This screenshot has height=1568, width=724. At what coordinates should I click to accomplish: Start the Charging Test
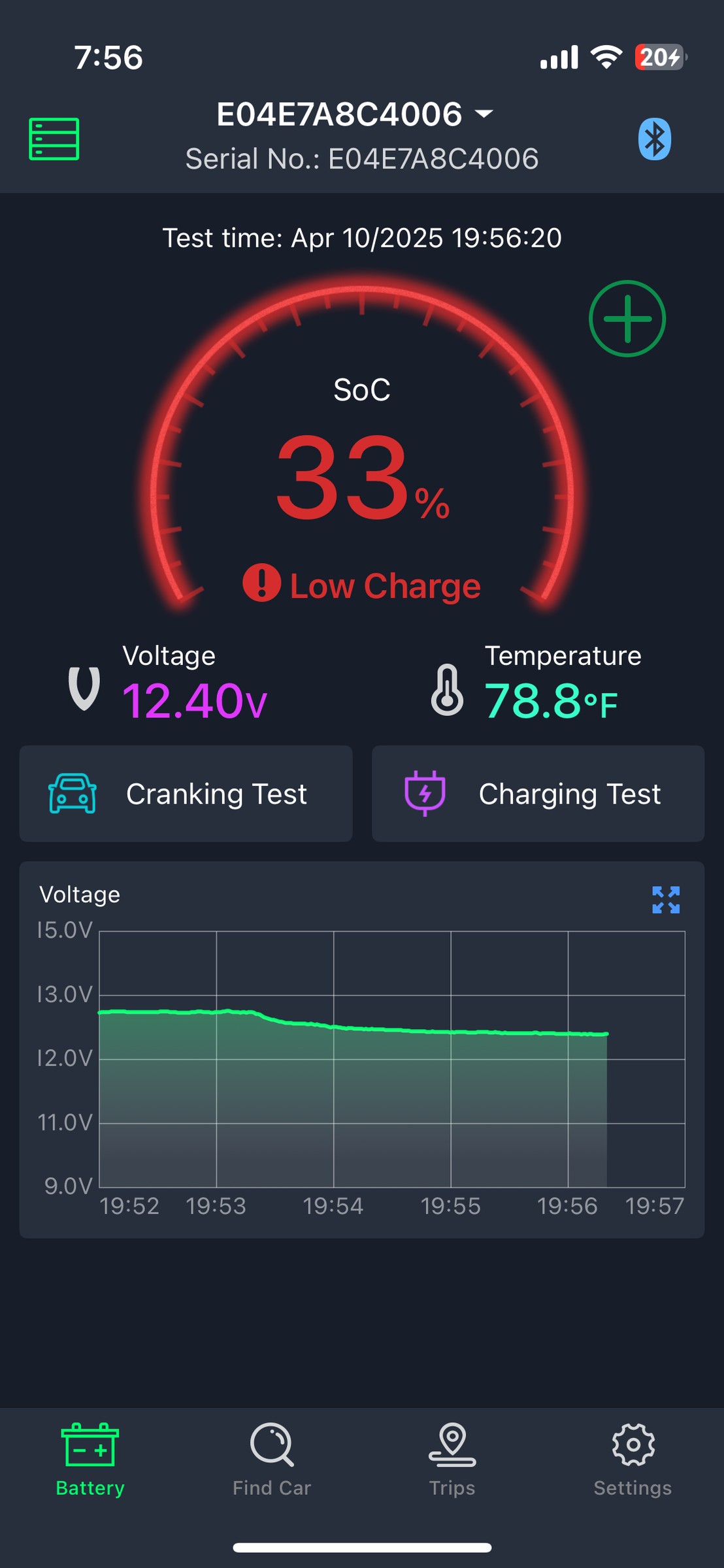[538, 794]
